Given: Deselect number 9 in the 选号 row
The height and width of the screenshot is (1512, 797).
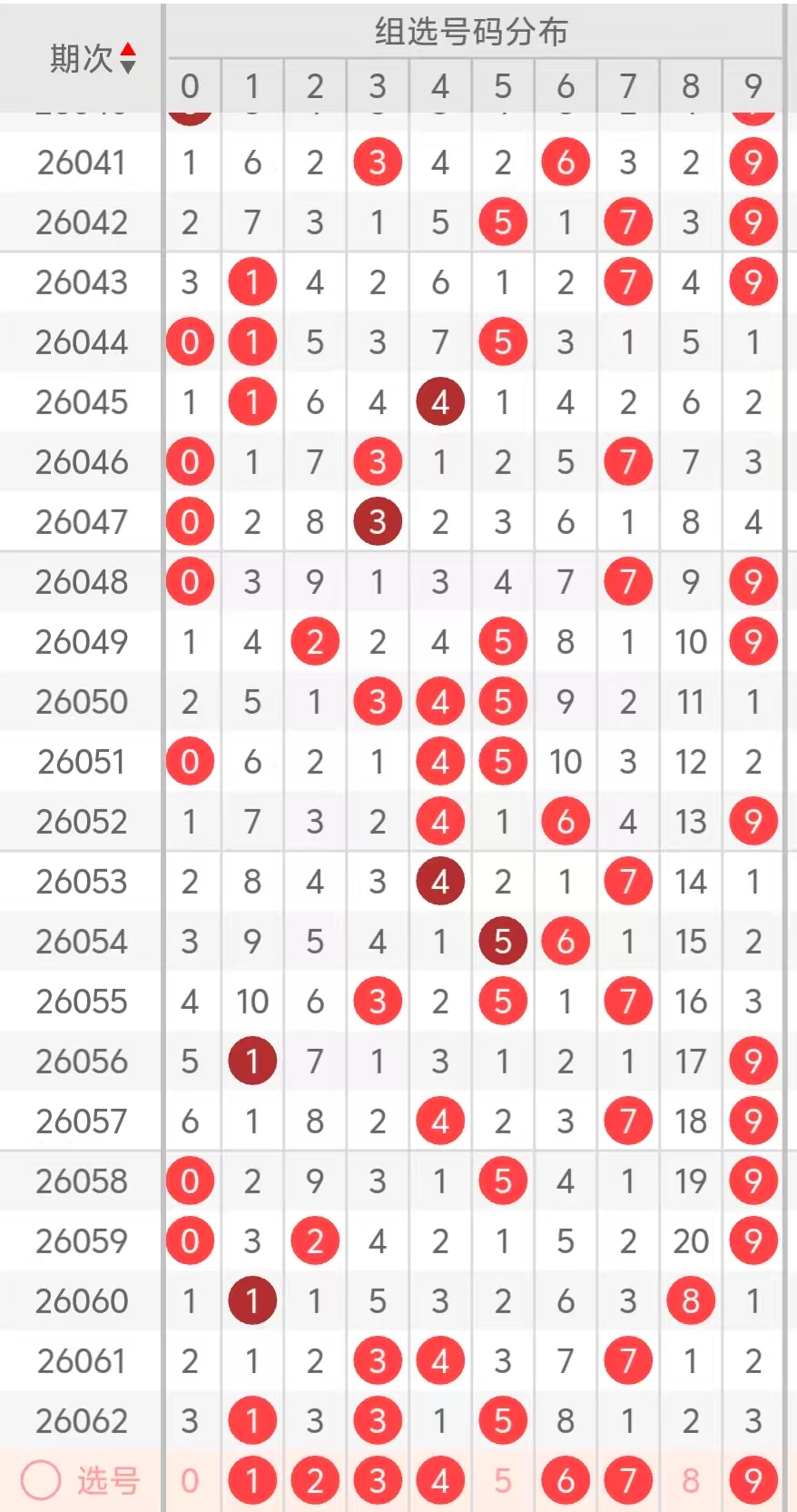Looking at the screenshot, I should tap(753, 1480).
